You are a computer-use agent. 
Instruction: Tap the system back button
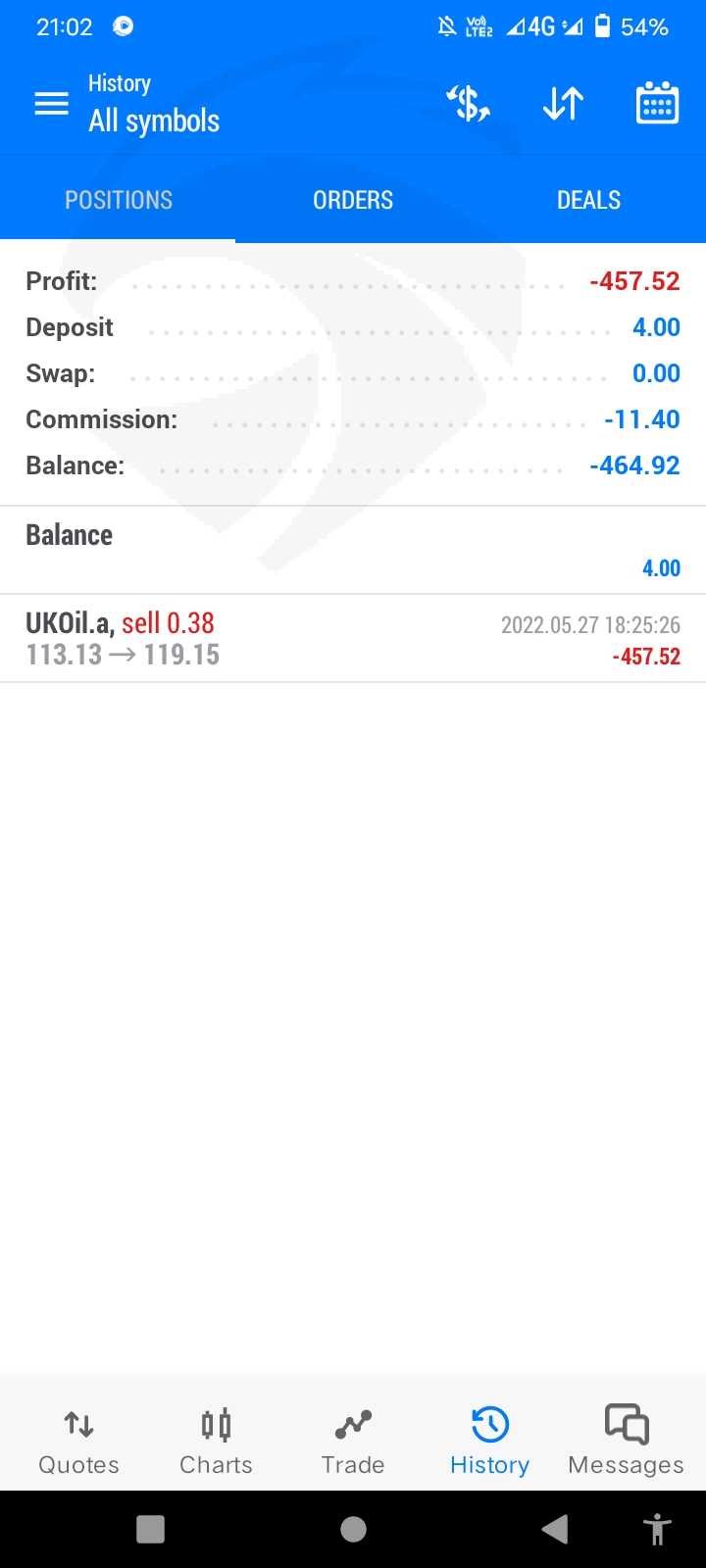[x=555, y=1529]
